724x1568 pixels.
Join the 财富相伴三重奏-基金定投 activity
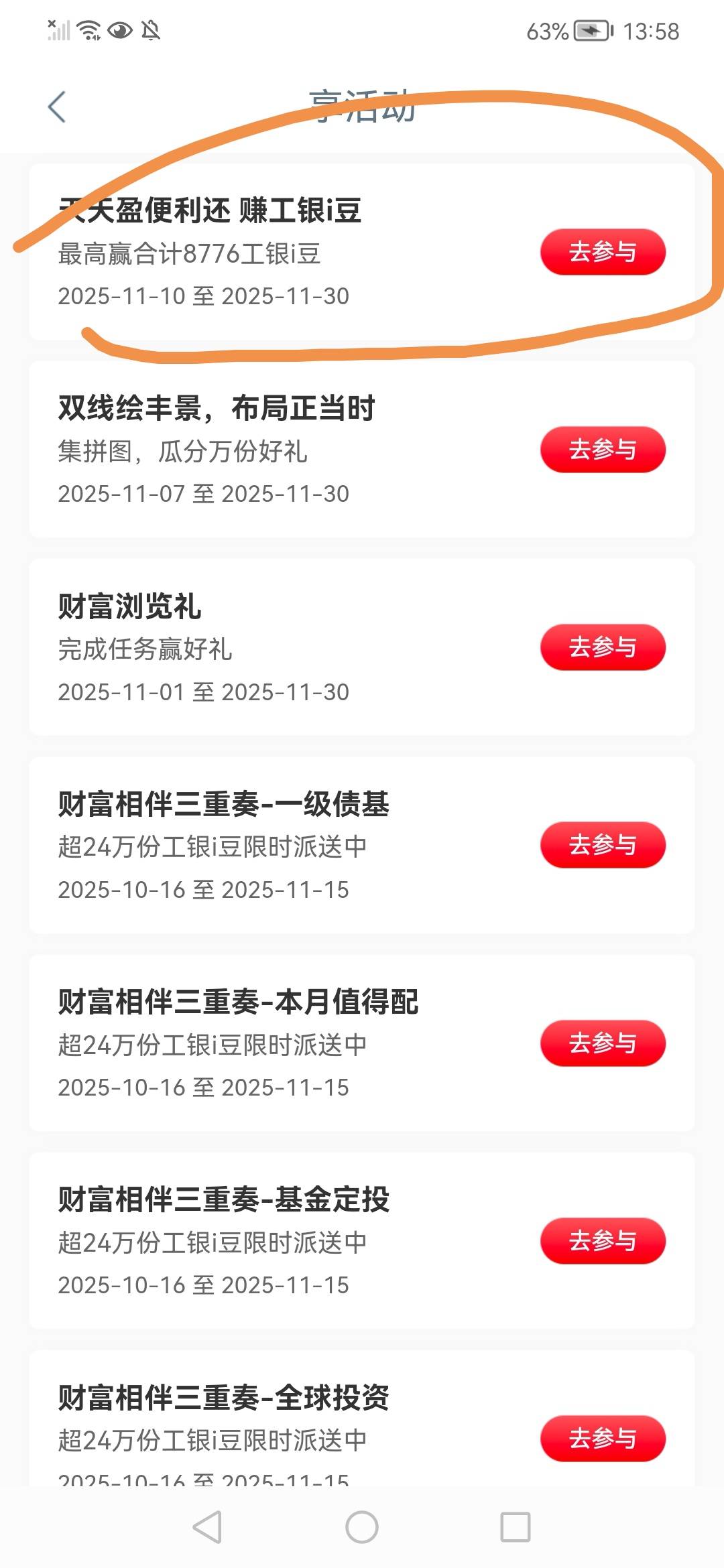[603, 1240]
